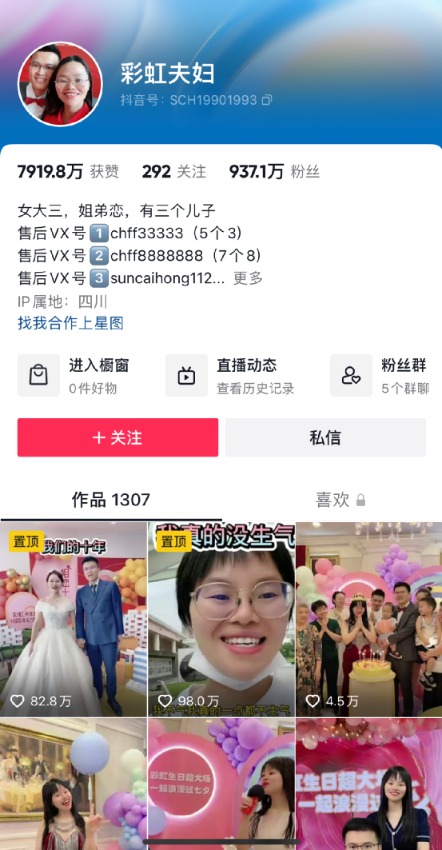Image resolution: width=442 pixels, height=850 pixels.
Task: View the 292 关注 following list
Action: pyautogui.click(x=174, y=172)
